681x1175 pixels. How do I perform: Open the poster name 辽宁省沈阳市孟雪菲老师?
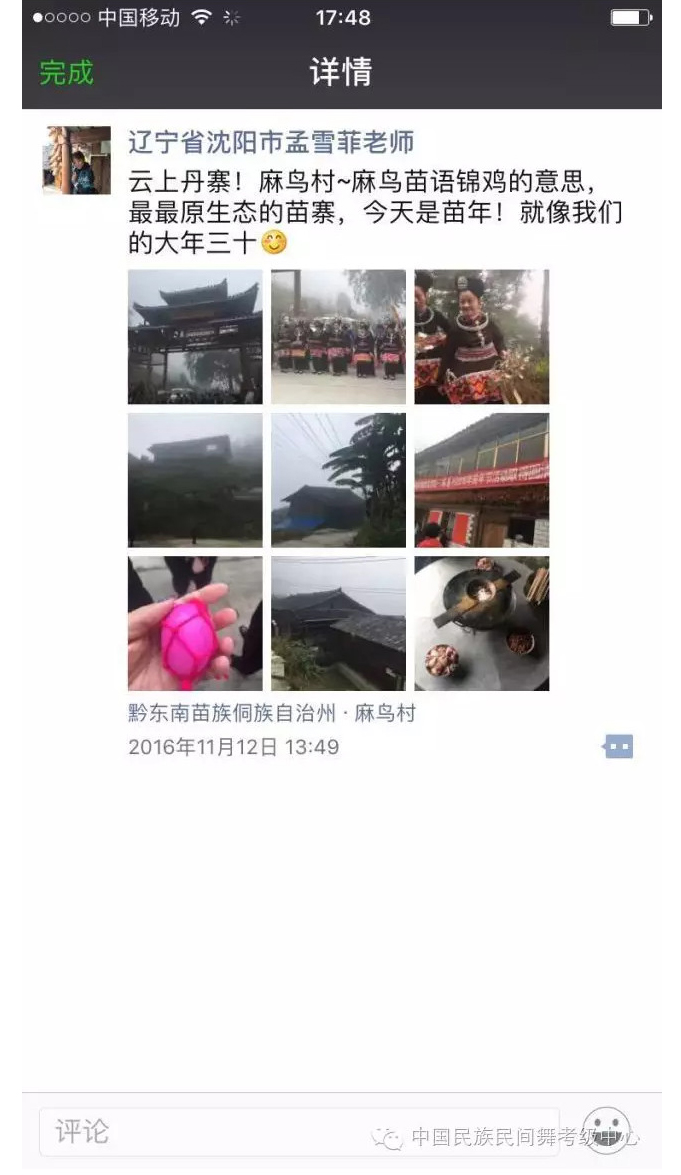point(271,142)
